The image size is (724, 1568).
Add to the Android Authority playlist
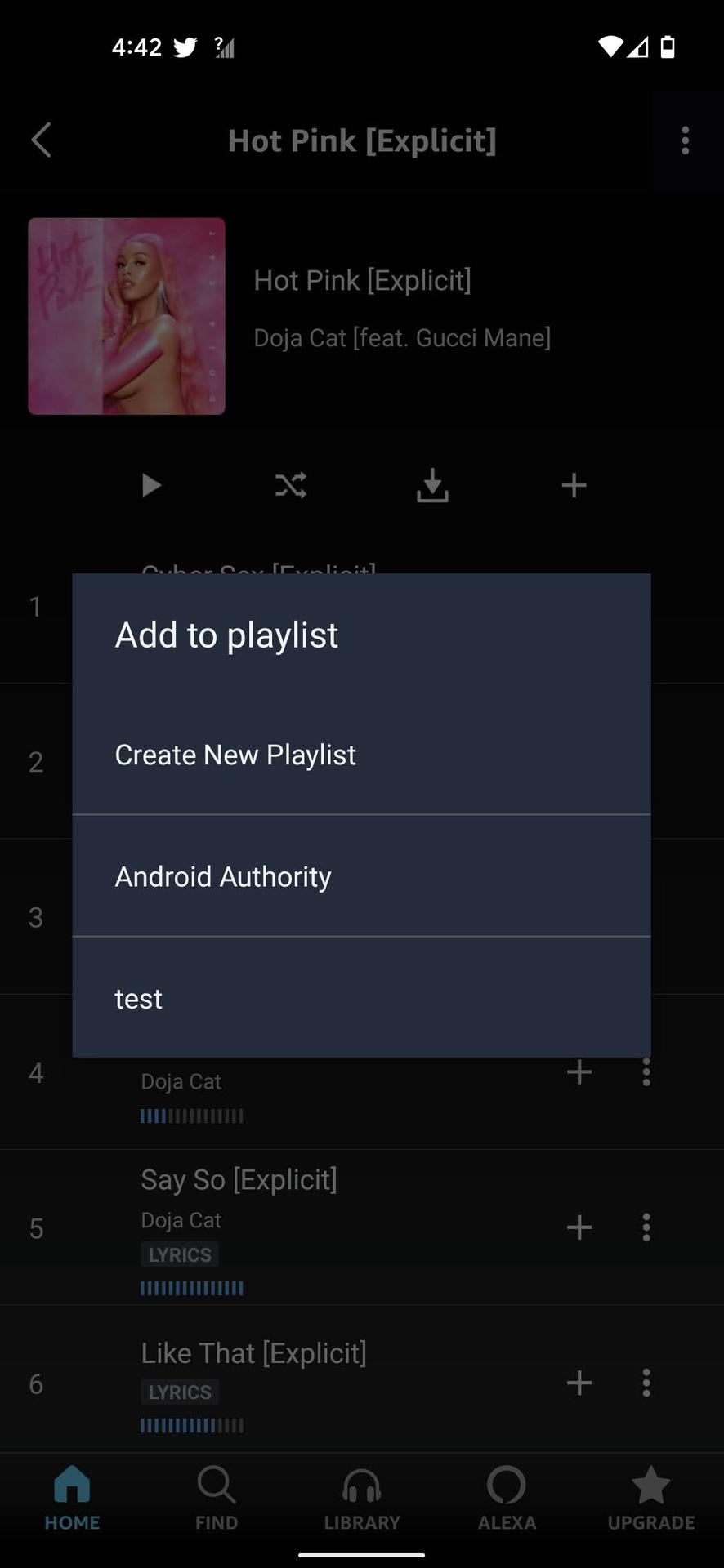pyautogui.click(x=223, y=876)
